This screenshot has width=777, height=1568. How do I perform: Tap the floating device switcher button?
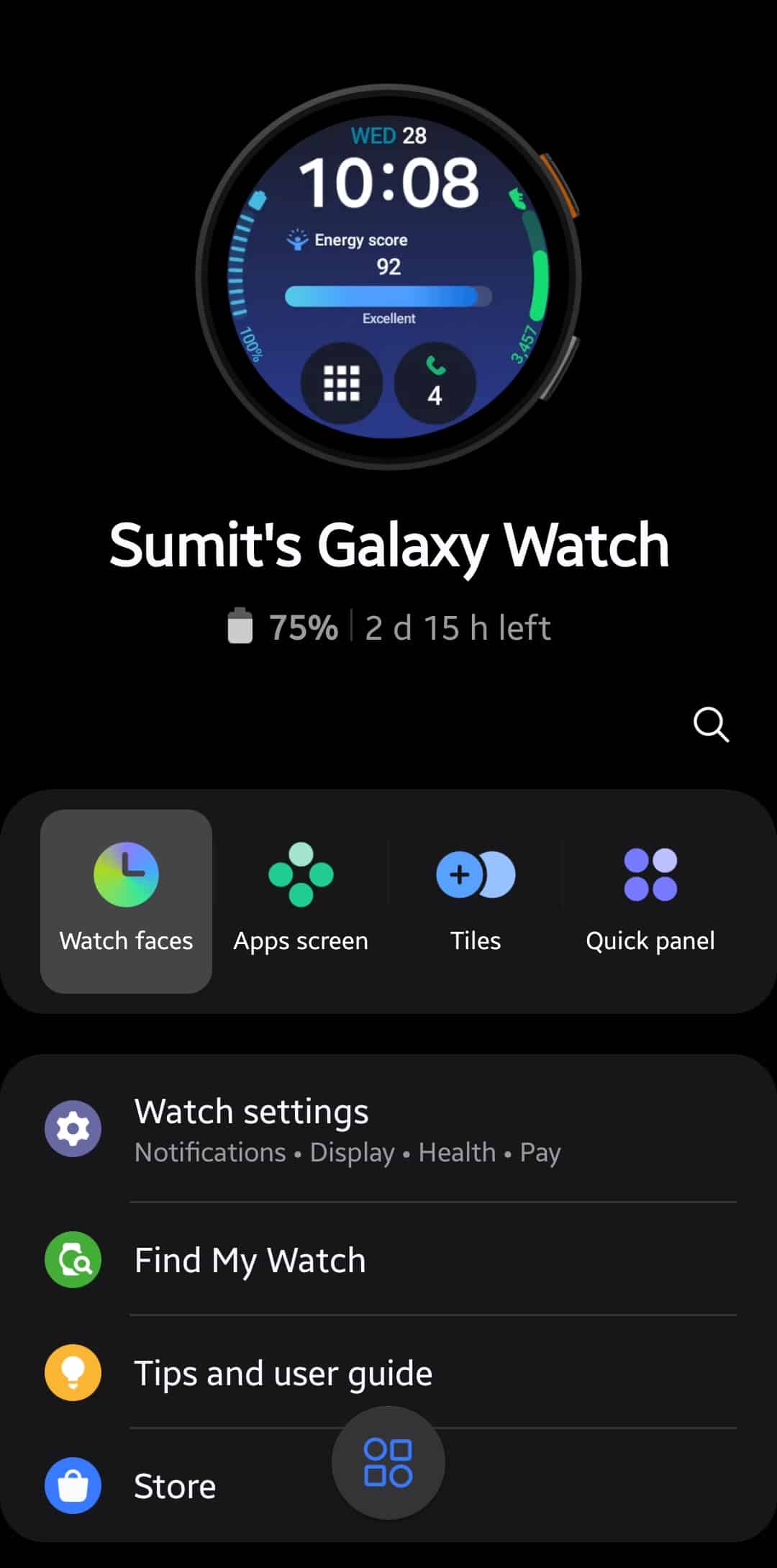pyautogui.click(x=388, y=1462)
